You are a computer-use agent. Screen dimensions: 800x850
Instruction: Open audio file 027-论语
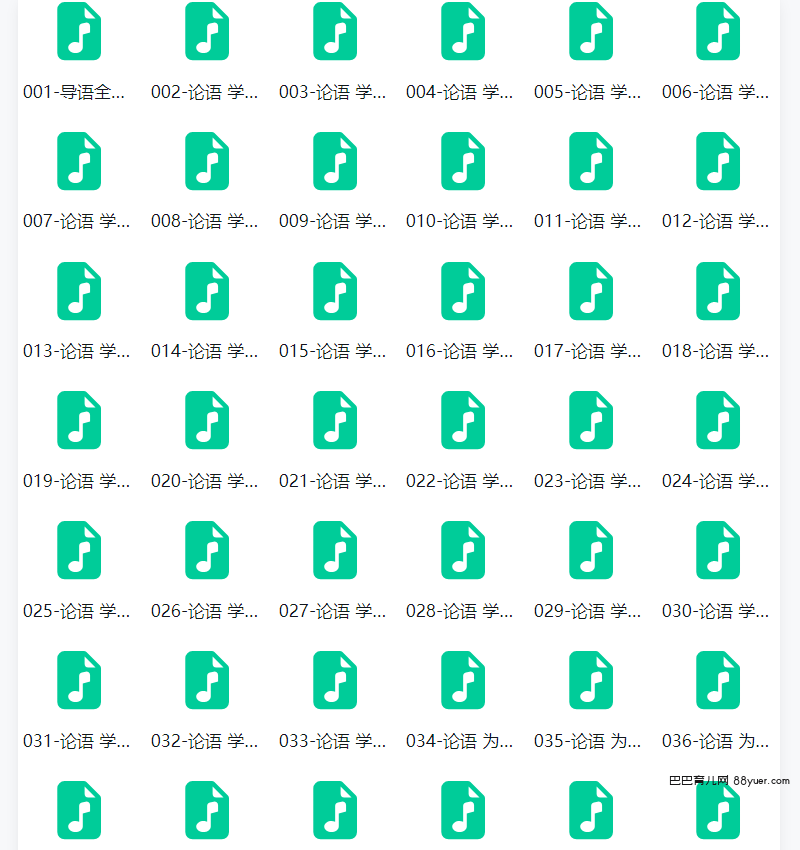(x=335, y=550)
